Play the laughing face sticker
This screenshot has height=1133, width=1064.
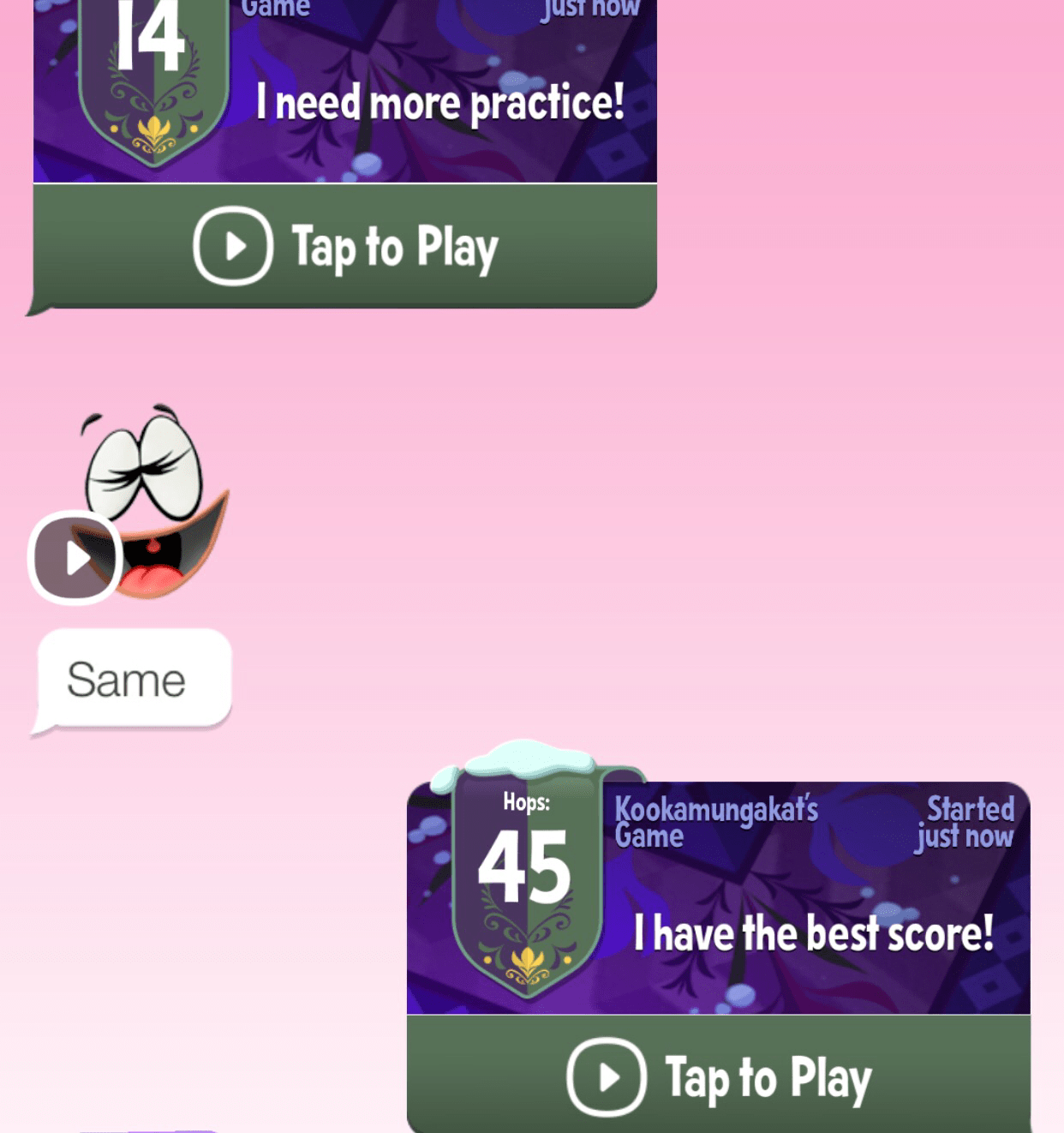[x=75, y=559]
